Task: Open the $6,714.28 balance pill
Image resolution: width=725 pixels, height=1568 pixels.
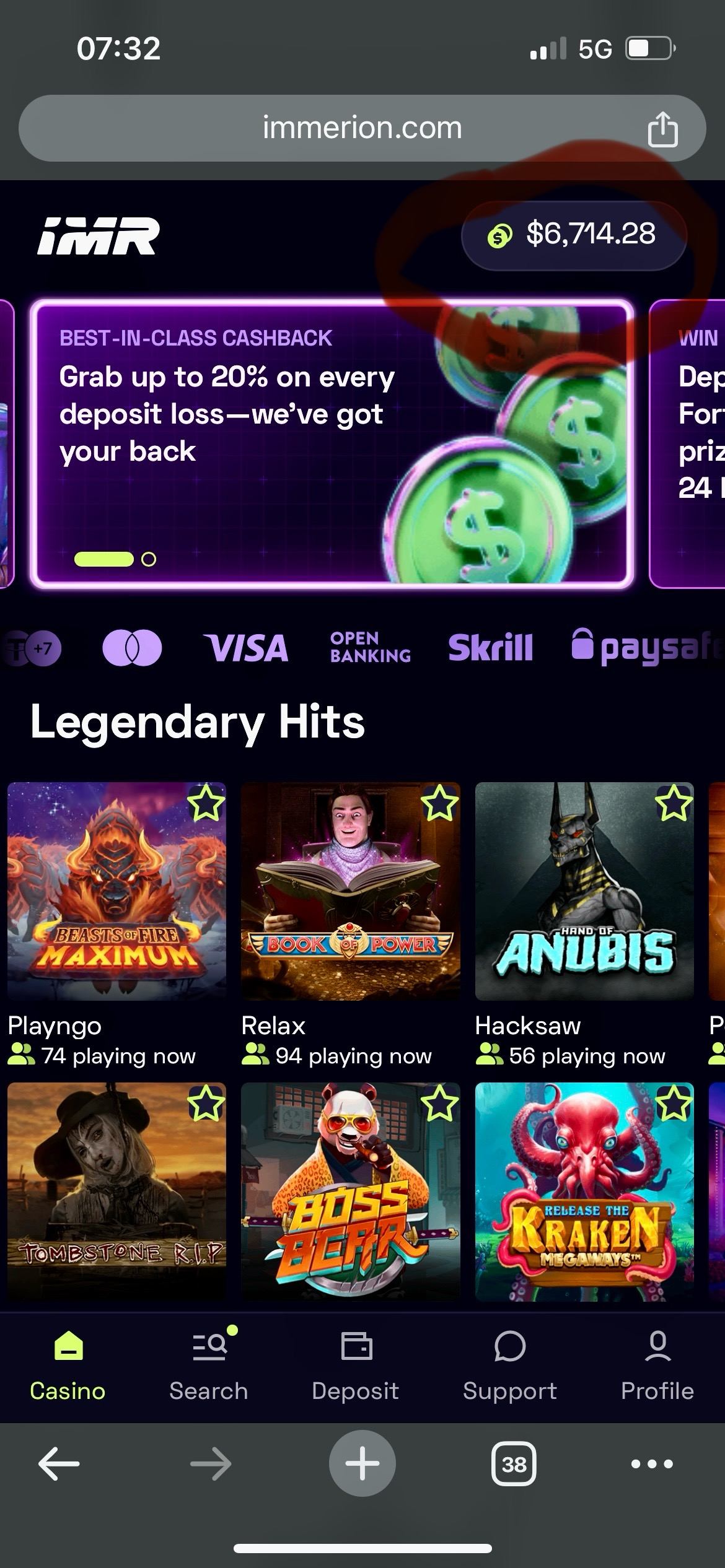Action: [x=574, y=235]
